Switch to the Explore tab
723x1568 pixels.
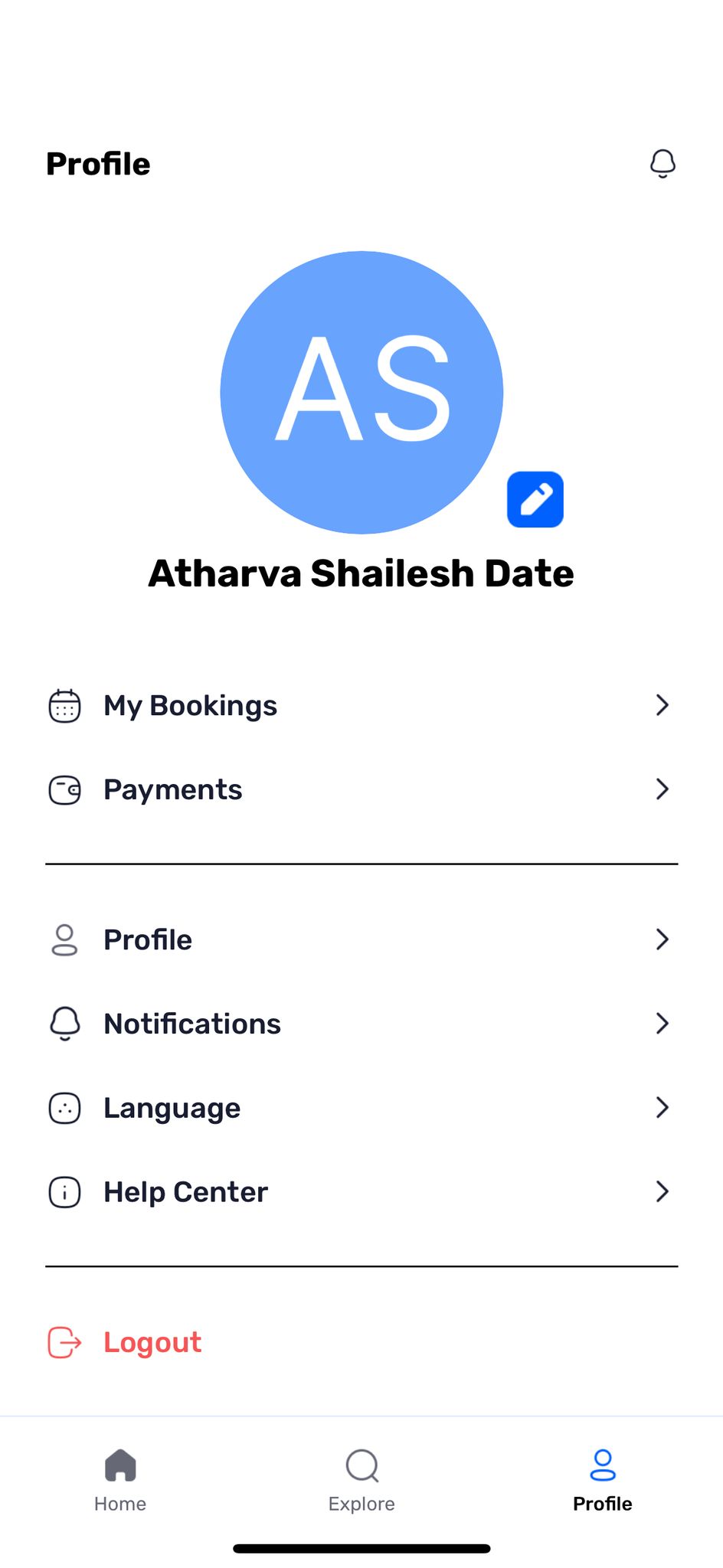pyautogui.click(x=361, y=1481)
